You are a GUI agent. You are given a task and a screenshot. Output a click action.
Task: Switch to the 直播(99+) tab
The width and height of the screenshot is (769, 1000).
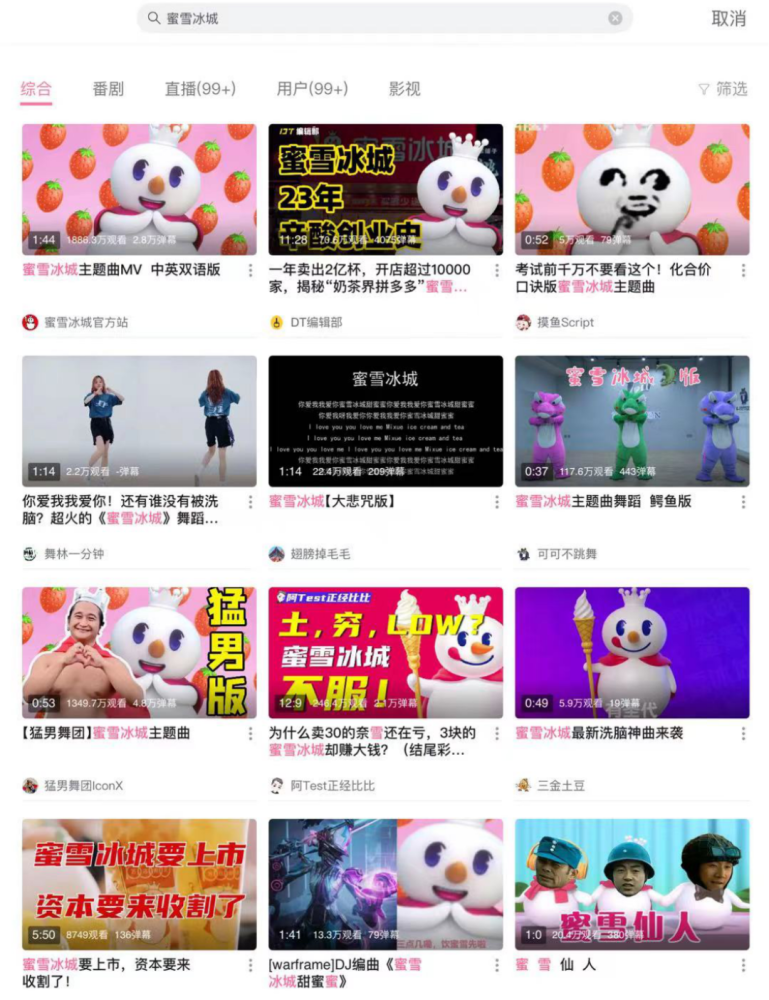point(200,89)
